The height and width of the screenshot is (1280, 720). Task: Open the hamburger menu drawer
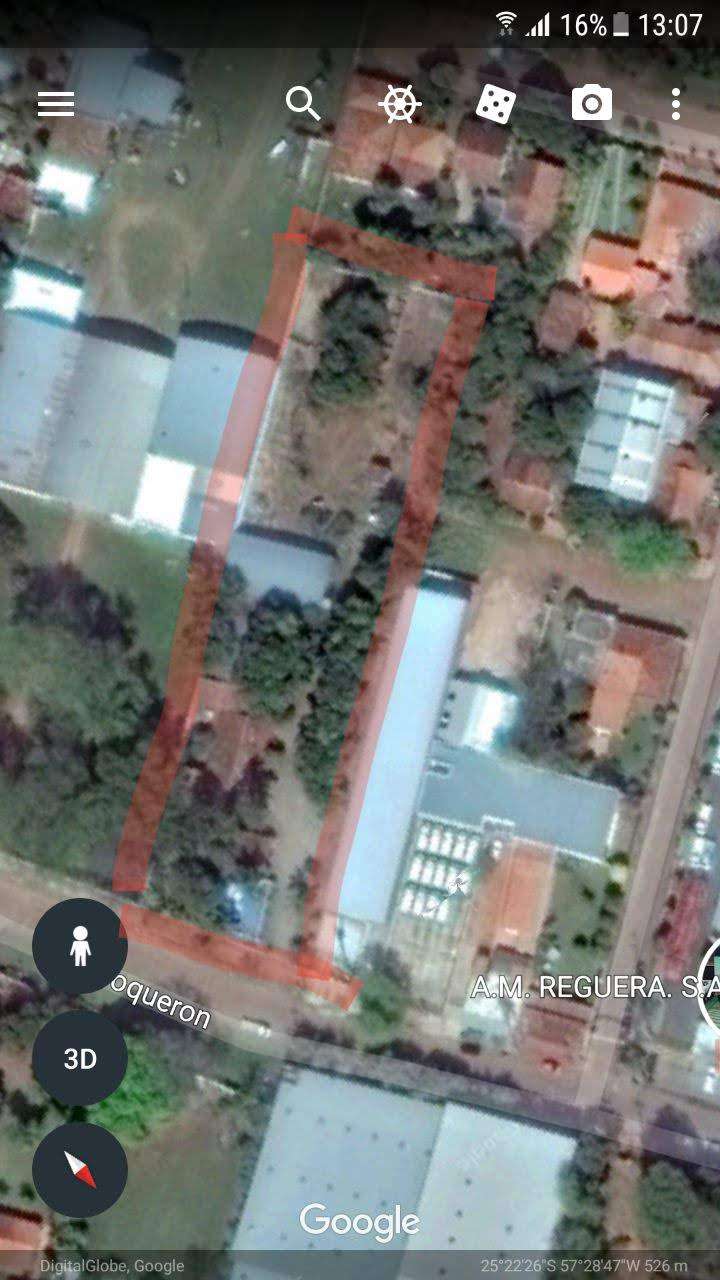click(56, 104)
